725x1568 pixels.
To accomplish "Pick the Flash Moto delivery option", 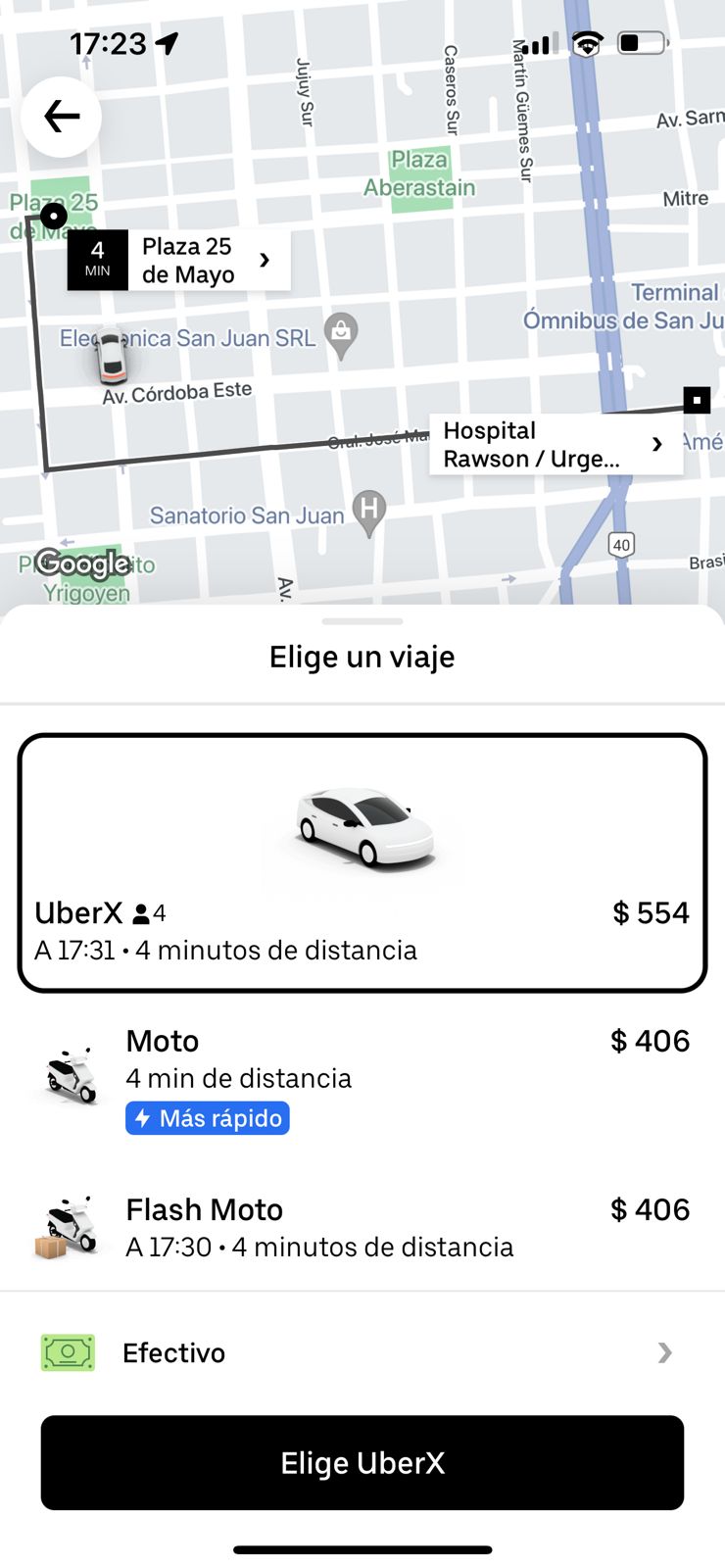I will (x=362, y=1227).
